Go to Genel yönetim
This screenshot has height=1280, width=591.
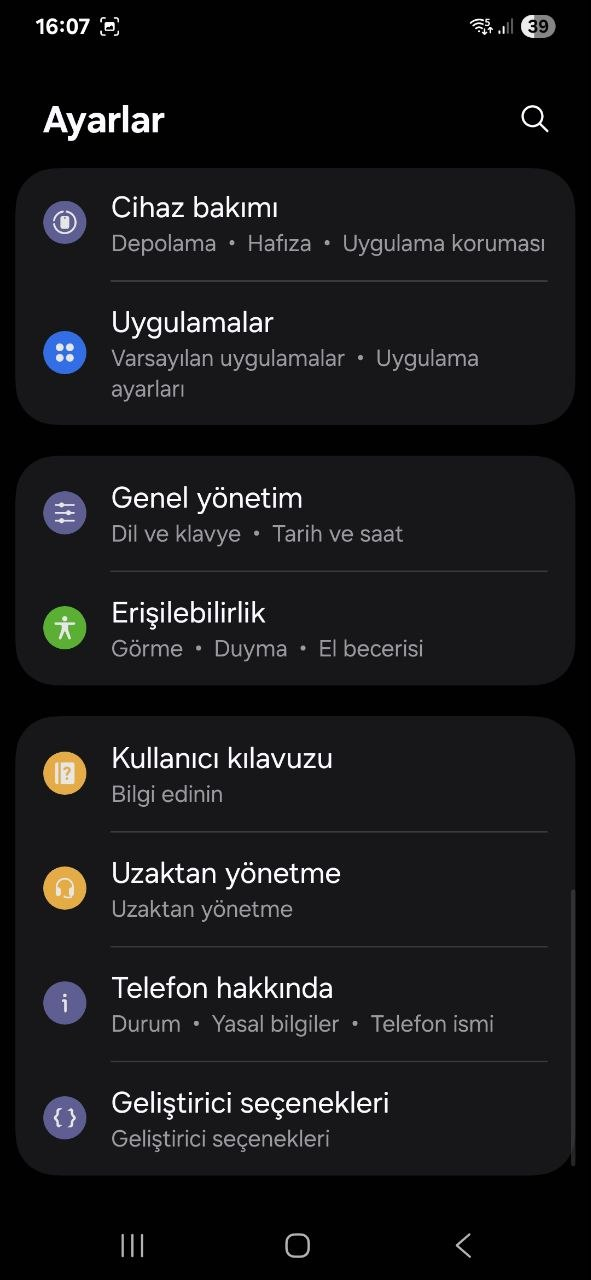pyautogui.click(x=295, y=514)
